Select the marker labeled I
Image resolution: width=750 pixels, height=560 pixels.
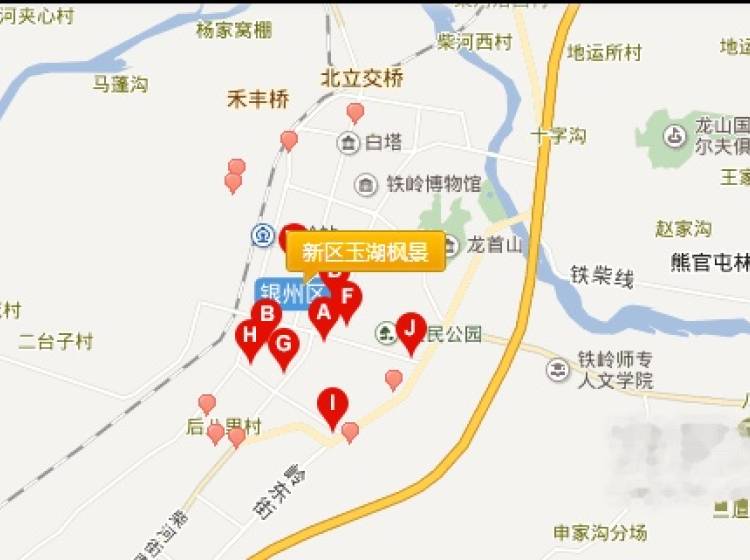coord(332,405)
